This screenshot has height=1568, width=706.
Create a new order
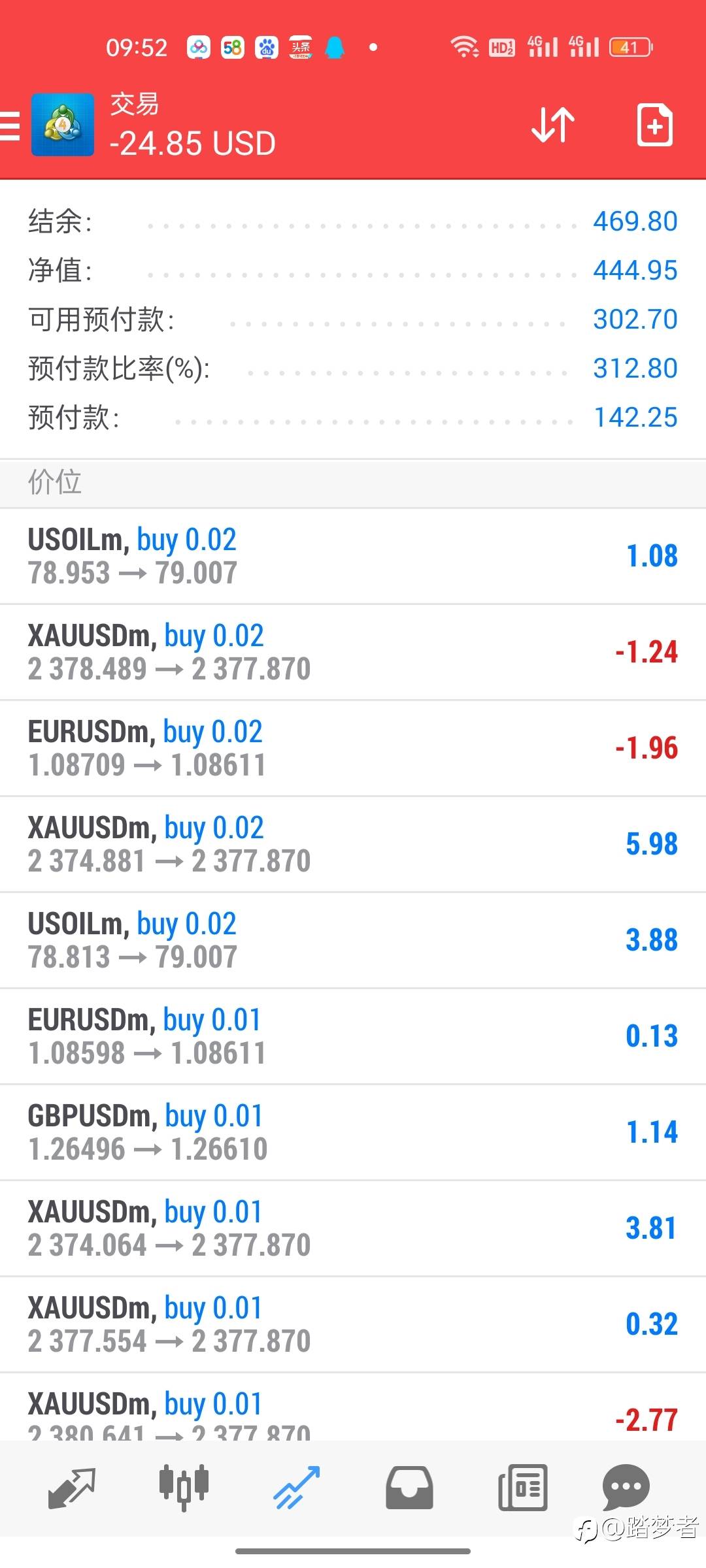[x=654, y=125]
